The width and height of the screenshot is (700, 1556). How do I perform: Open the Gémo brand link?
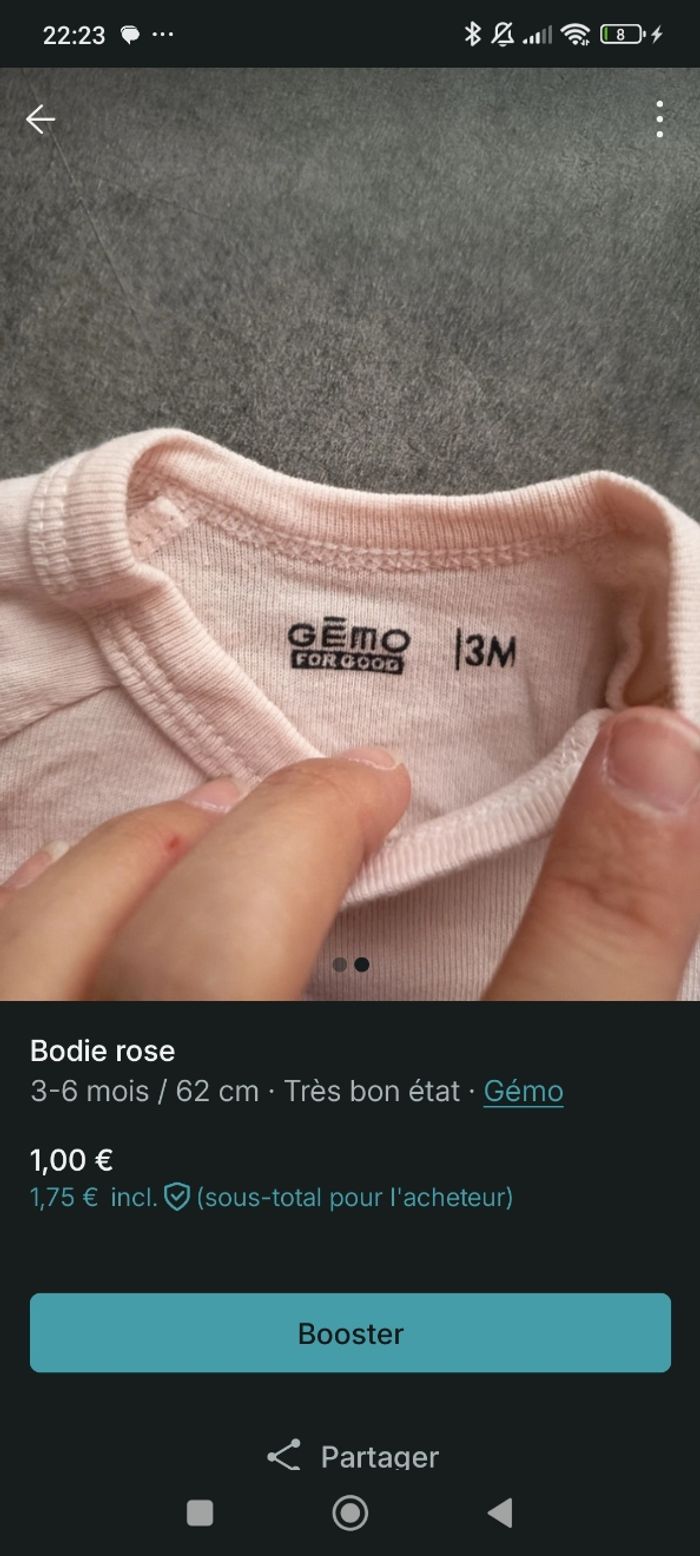click(x=523, y=1090)
